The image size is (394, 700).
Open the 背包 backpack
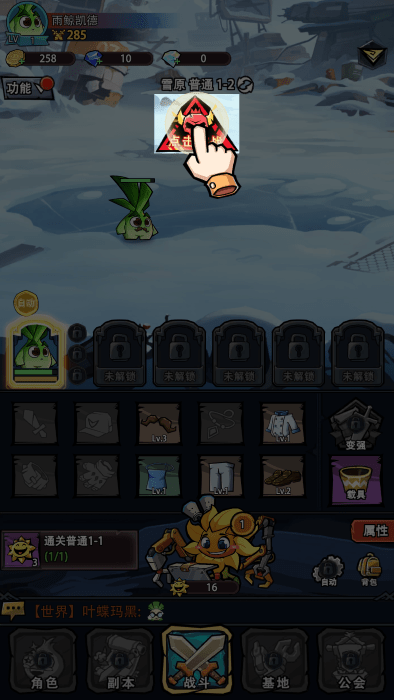coord(369,570)
